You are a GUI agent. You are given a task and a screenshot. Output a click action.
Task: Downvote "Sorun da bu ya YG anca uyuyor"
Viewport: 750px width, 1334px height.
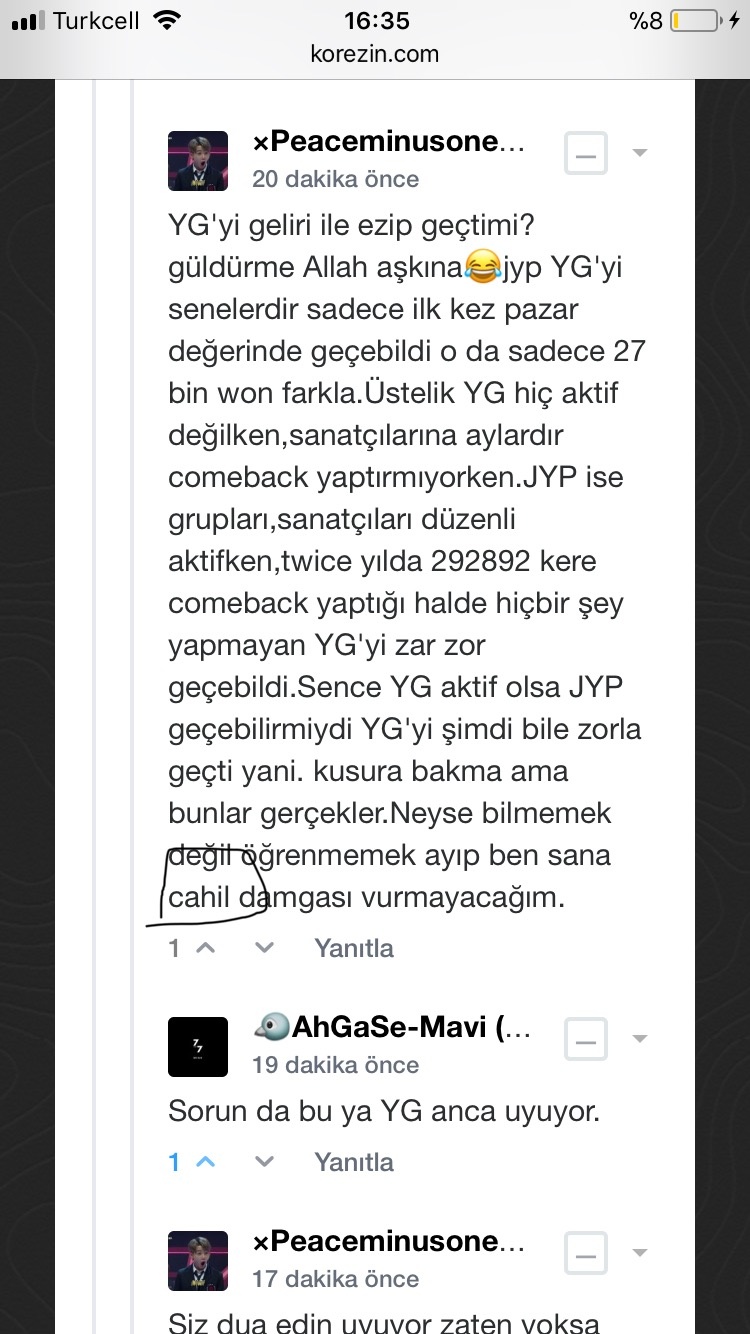[x=264, y=1161]
